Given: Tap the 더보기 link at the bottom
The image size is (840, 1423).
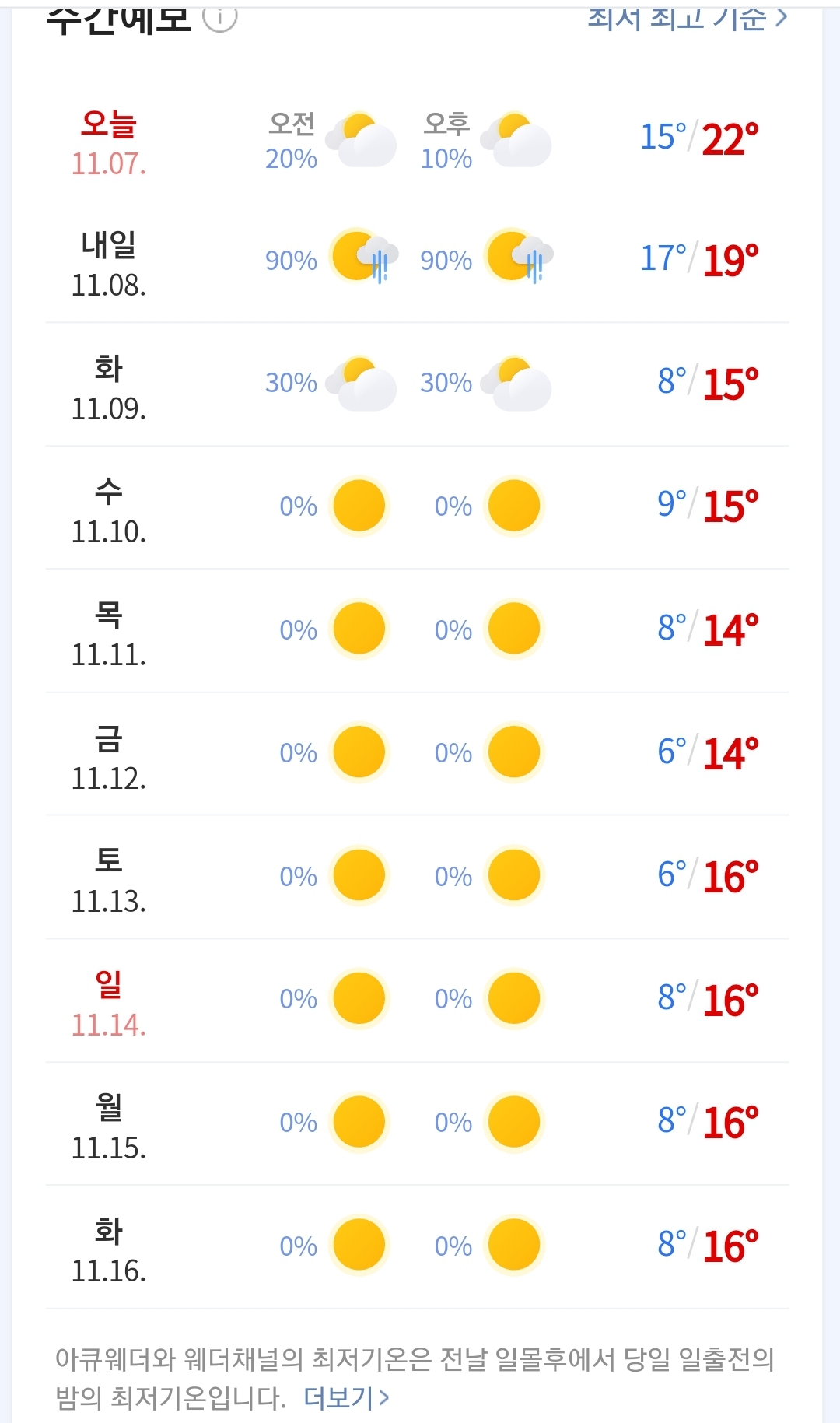Looking at the screenshot, I should 346,1398.
